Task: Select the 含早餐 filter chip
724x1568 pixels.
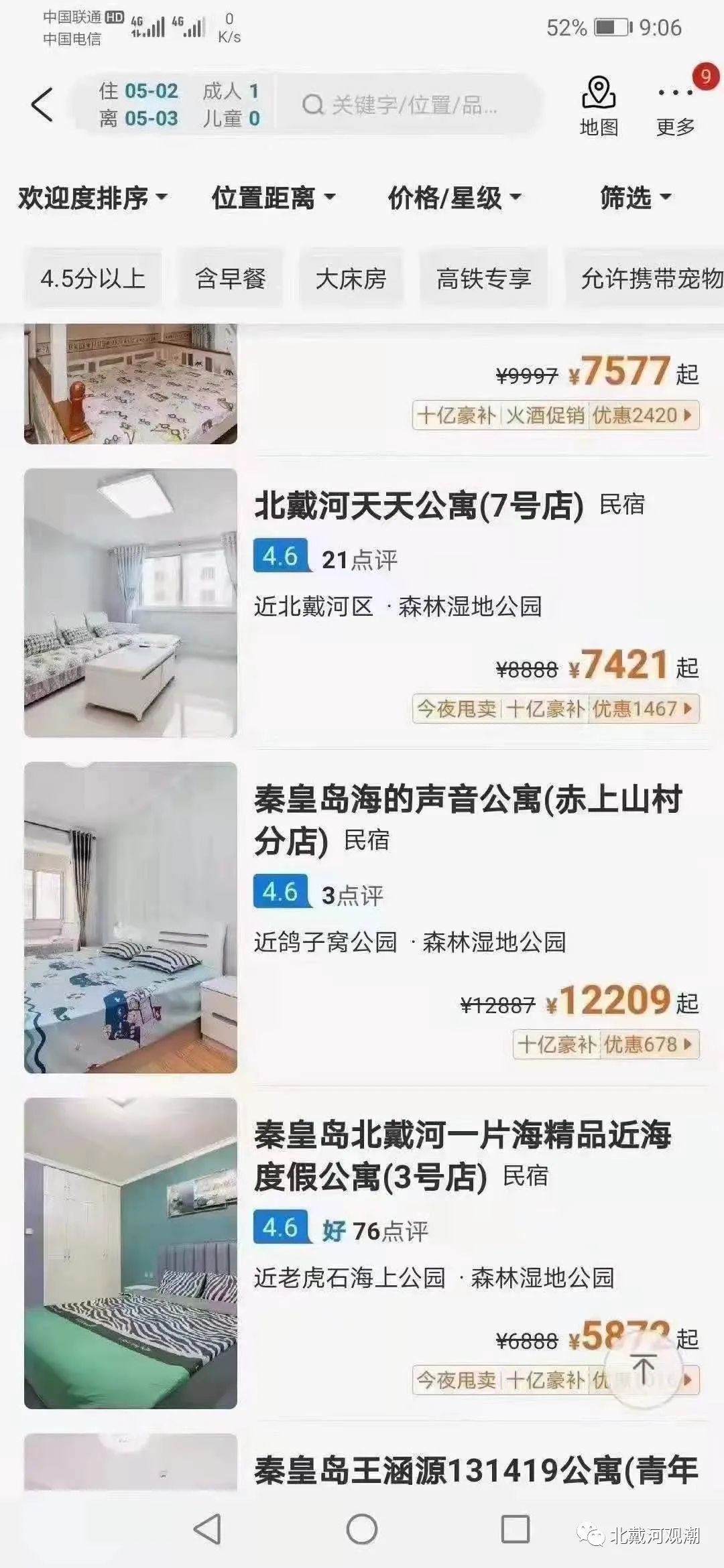Action: coord(230,278)
